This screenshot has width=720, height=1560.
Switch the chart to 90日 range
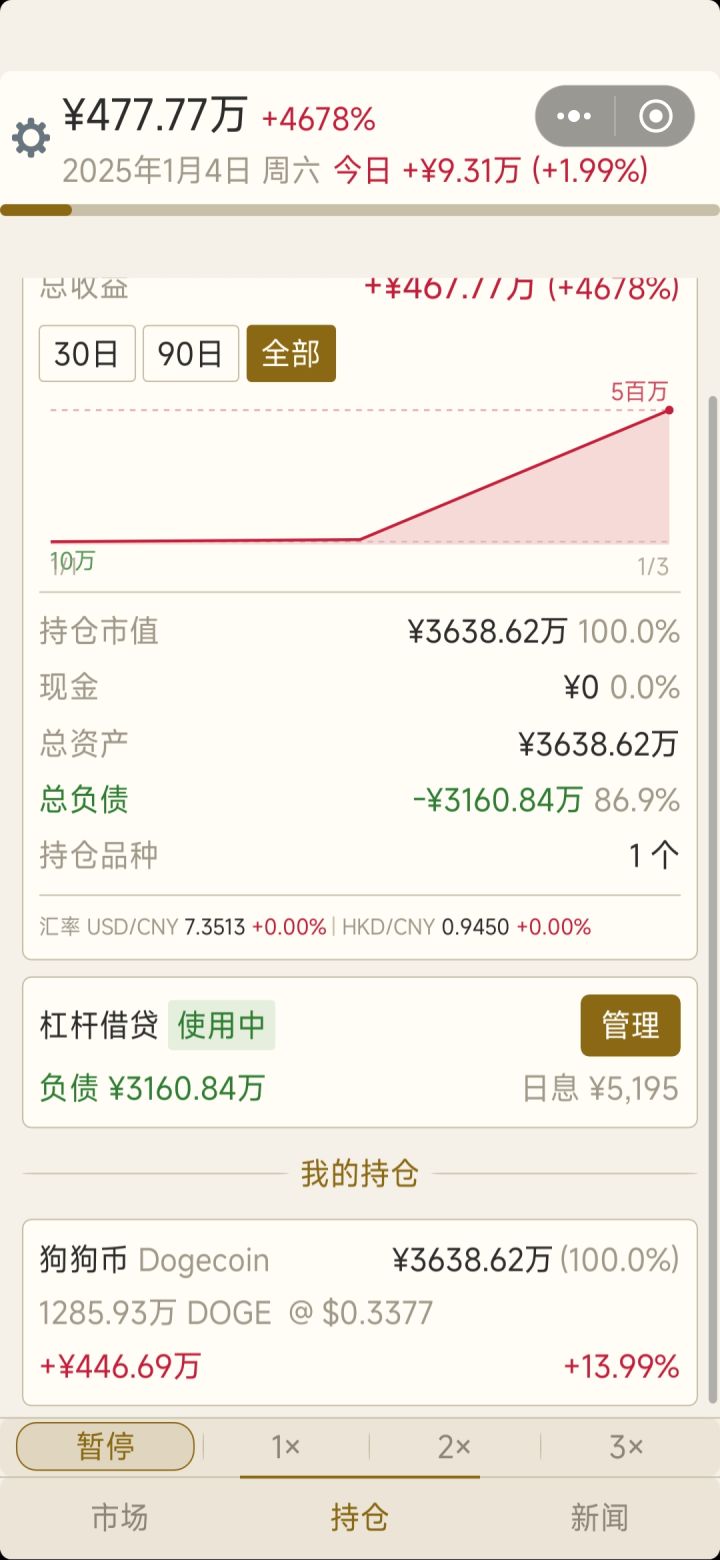point(191,354)
